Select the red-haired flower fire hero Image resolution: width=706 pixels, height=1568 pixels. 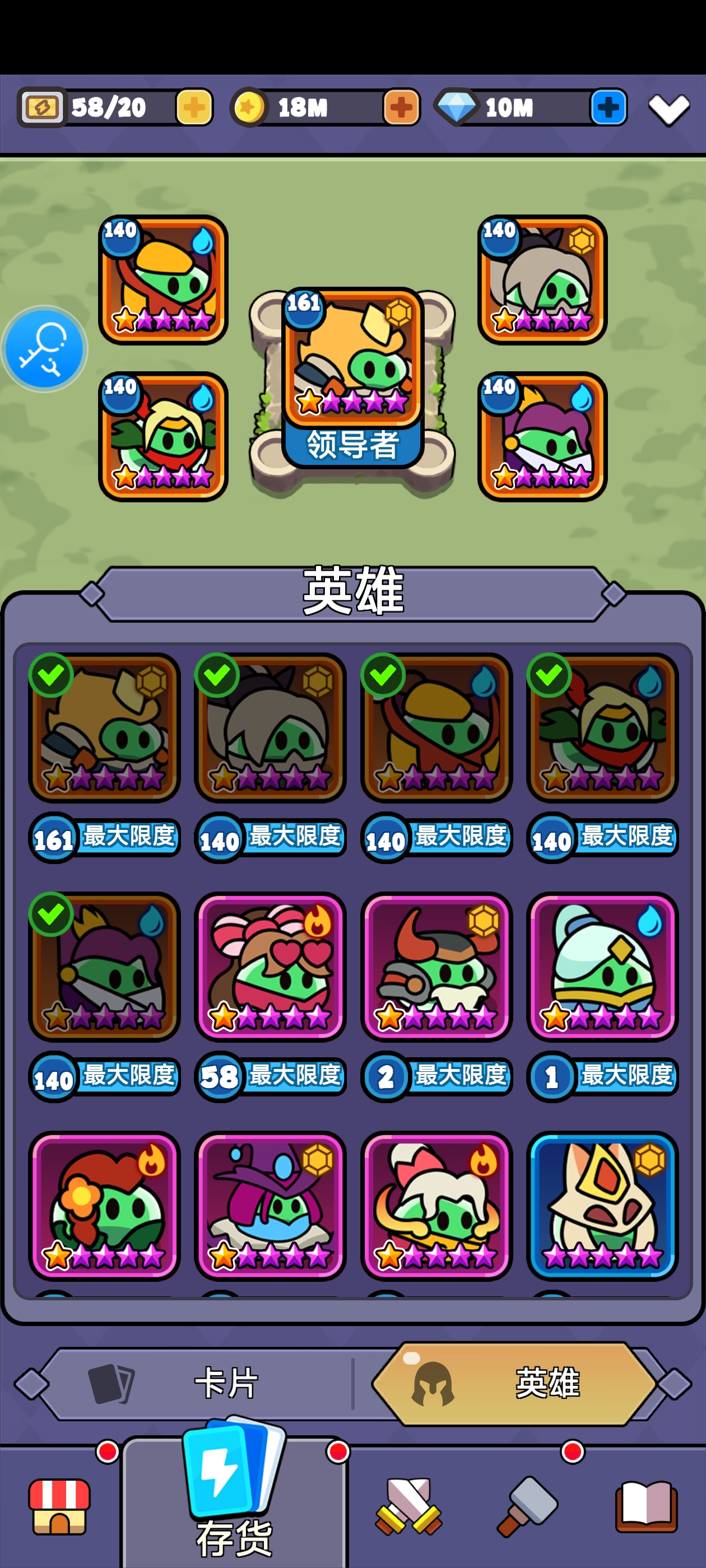(x=104, y=1205)
